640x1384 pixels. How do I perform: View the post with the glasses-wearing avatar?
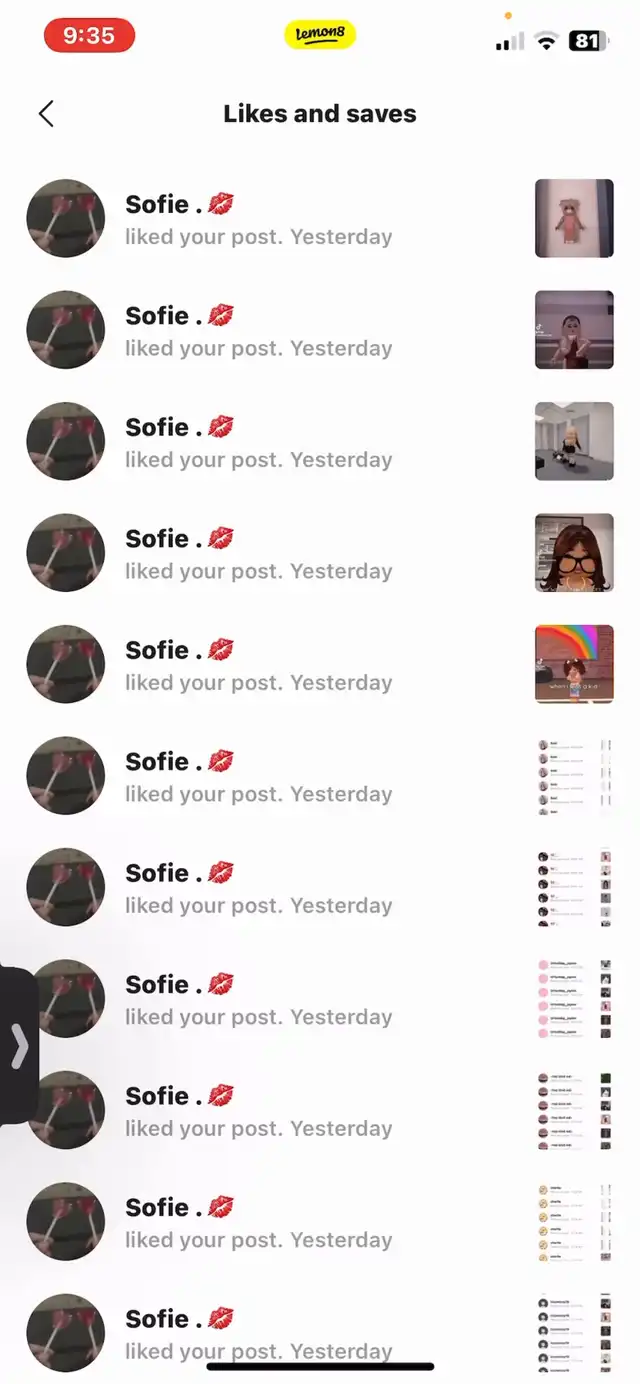(x=574, y=553)
